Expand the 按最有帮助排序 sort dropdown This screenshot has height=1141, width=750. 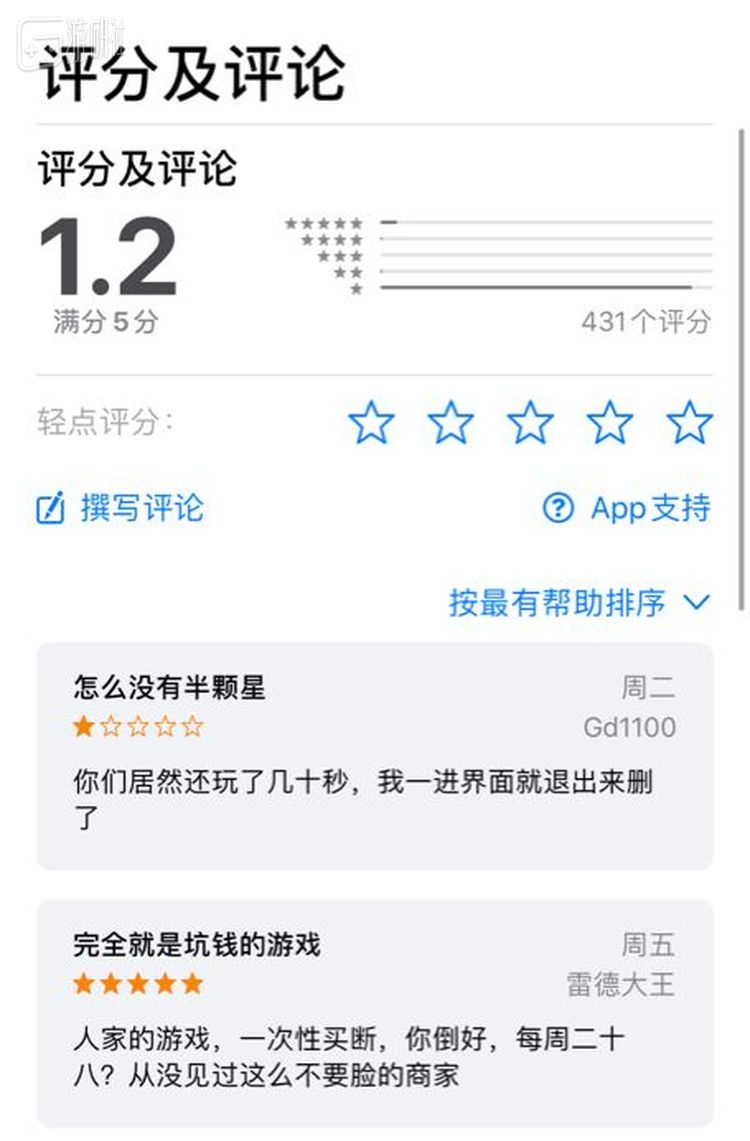(579, 603)
